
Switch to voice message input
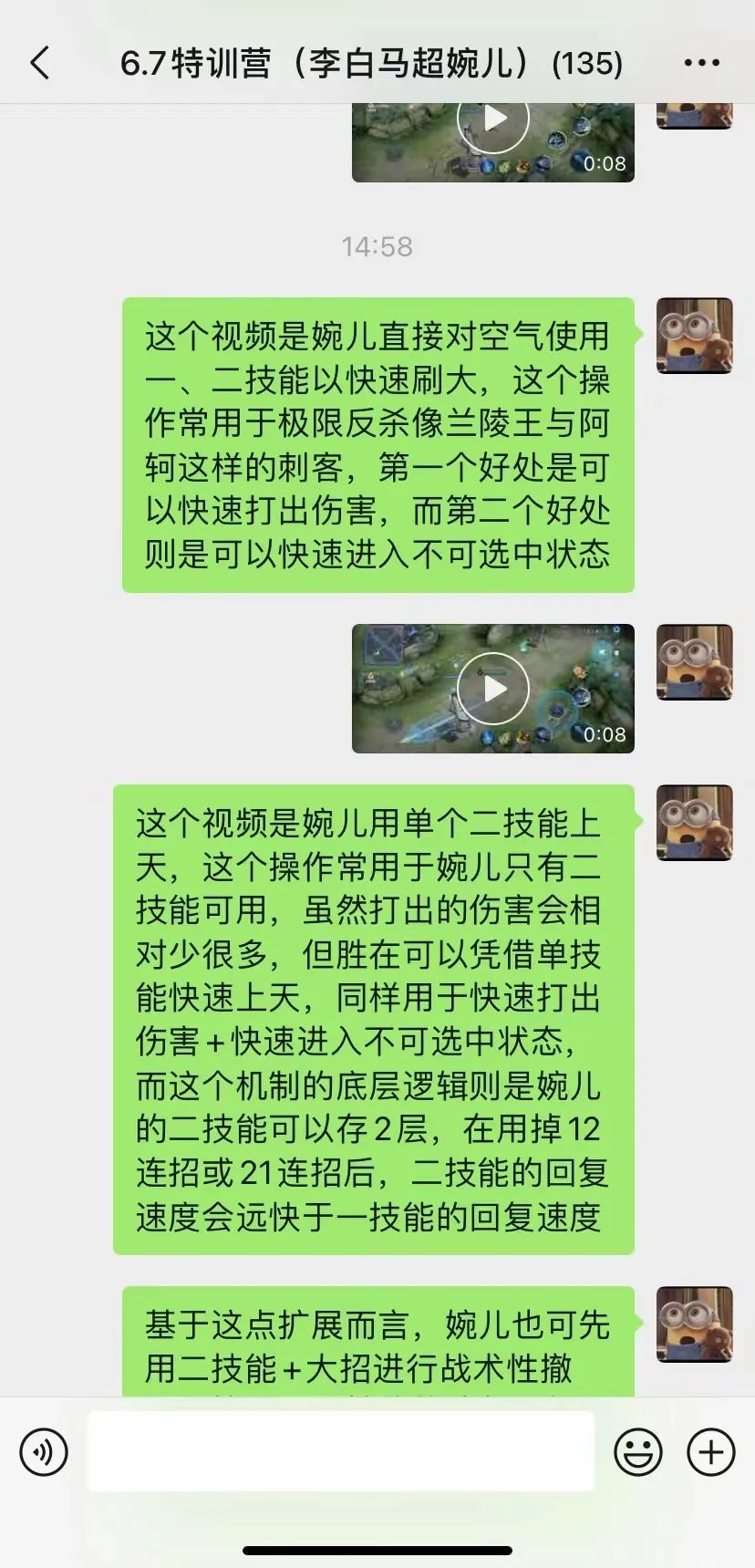coord(44,1450)
